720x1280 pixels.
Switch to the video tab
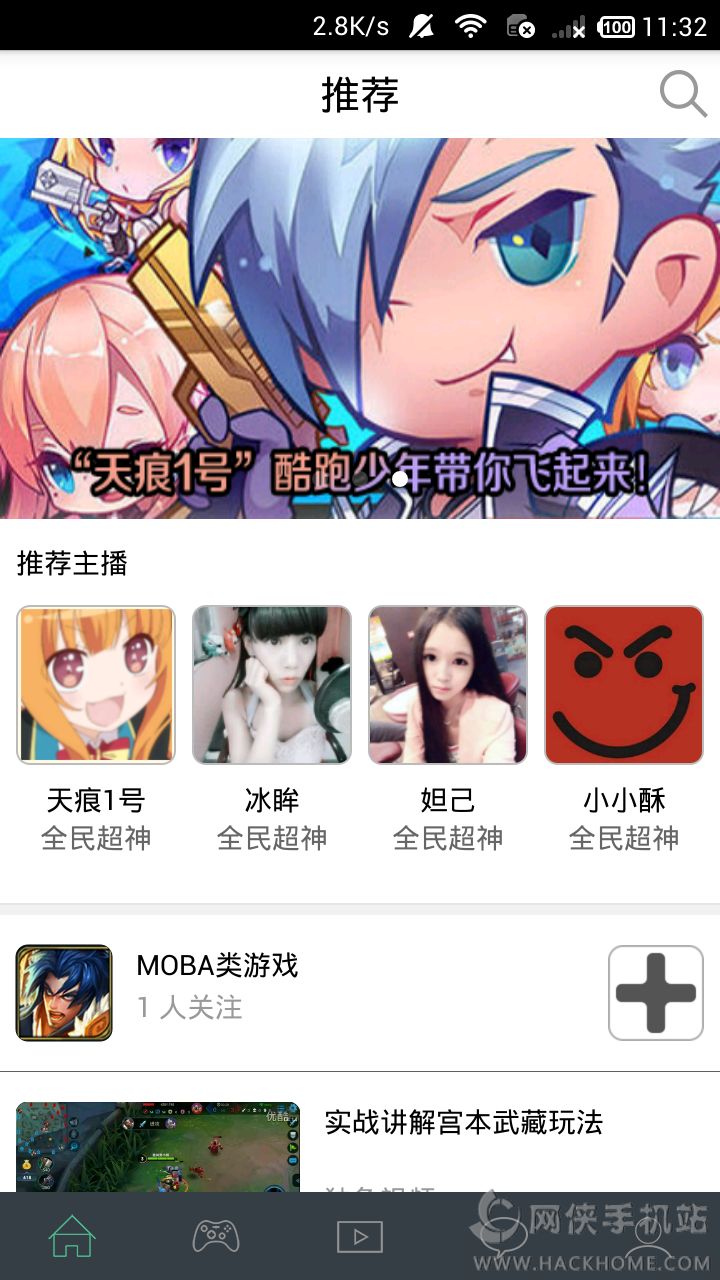(x=360, y=1237)
